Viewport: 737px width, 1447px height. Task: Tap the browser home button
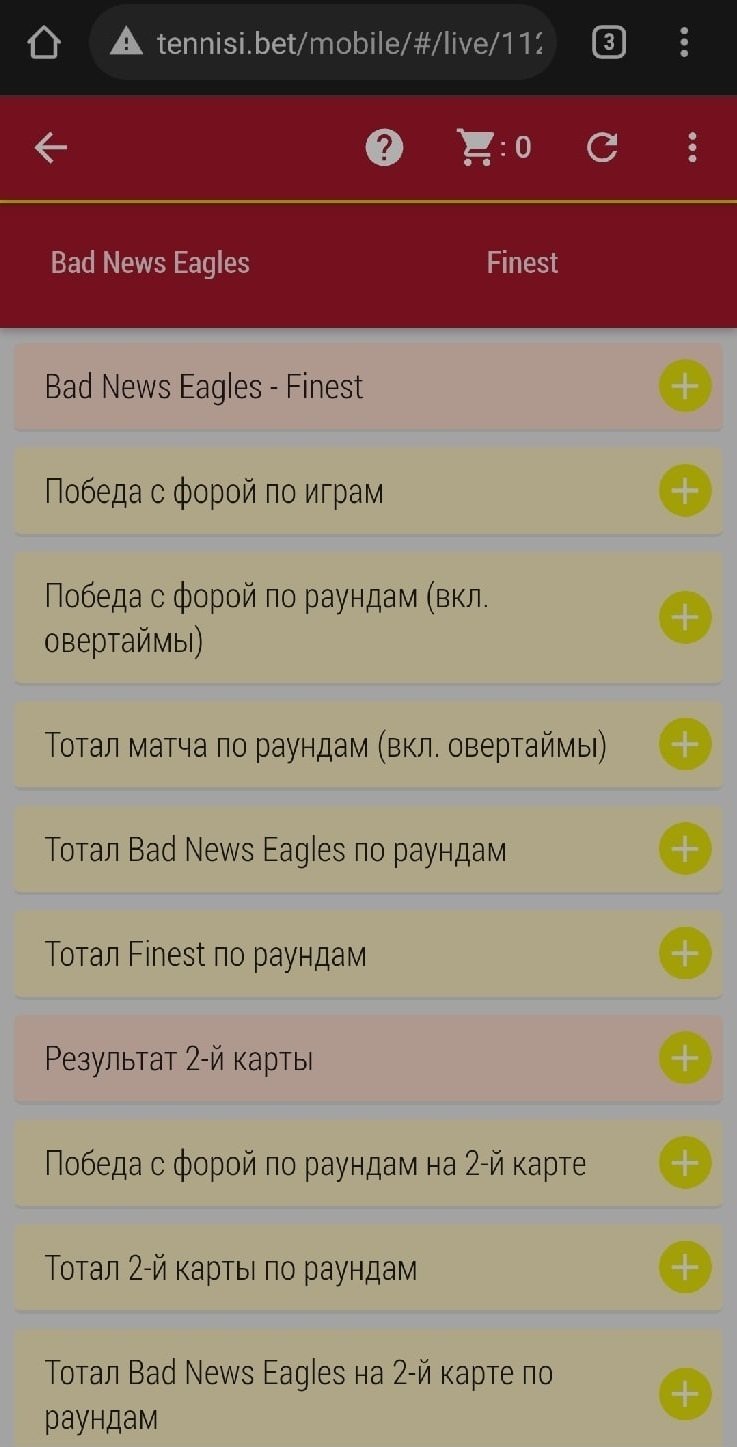pos(43,42)
